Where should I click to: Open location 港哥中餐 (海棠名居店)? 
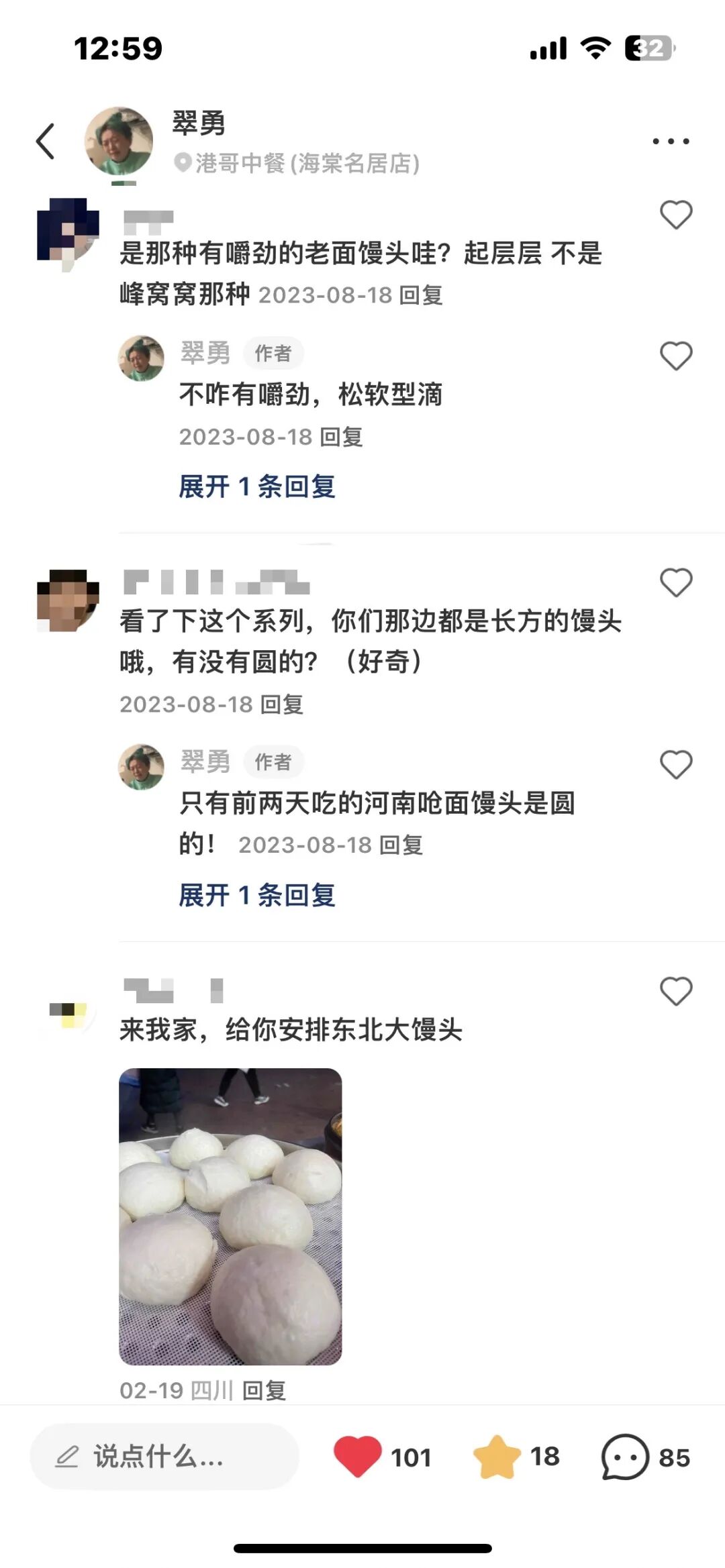click(x=297, y=163)
